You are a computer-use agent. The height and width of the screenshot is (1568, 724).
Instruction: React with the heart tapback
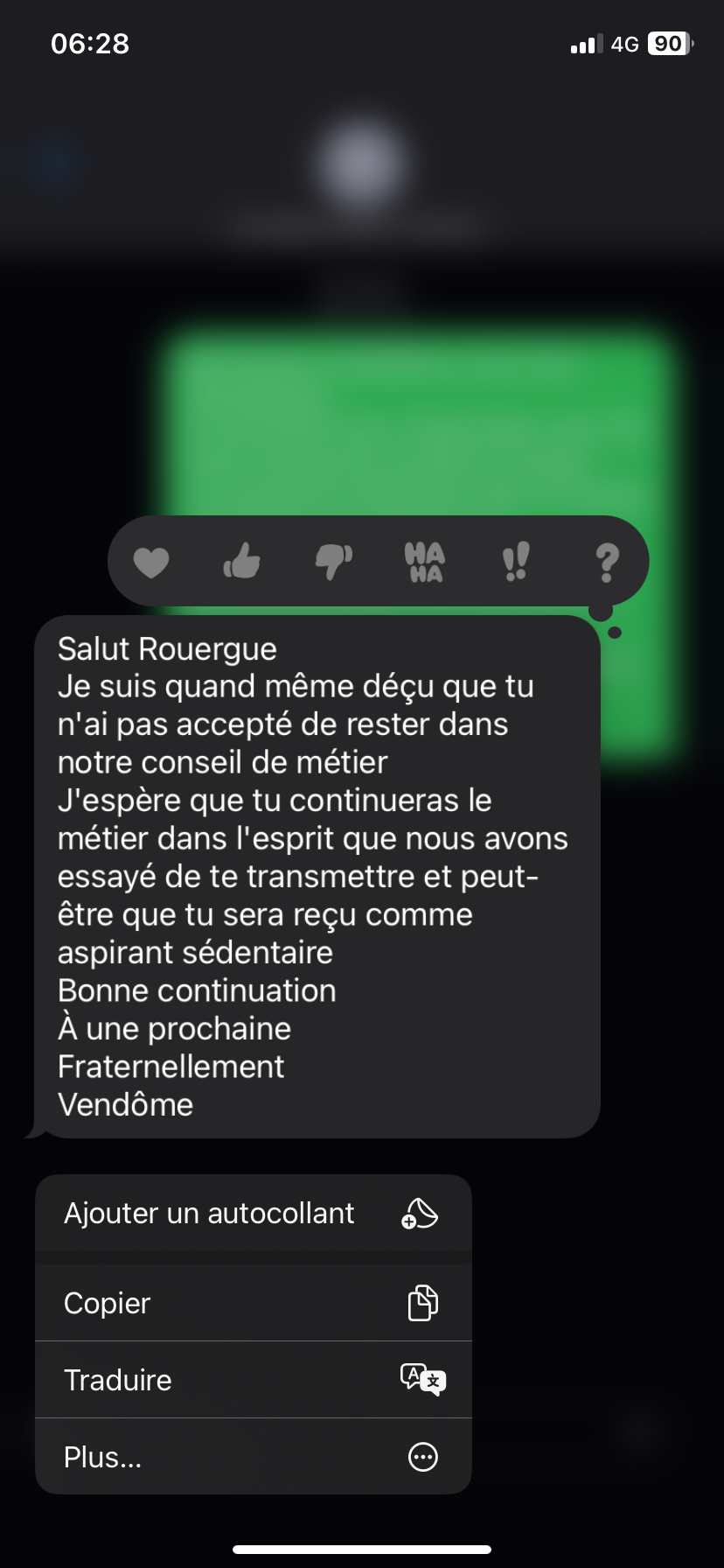click(x=151, y=562)
